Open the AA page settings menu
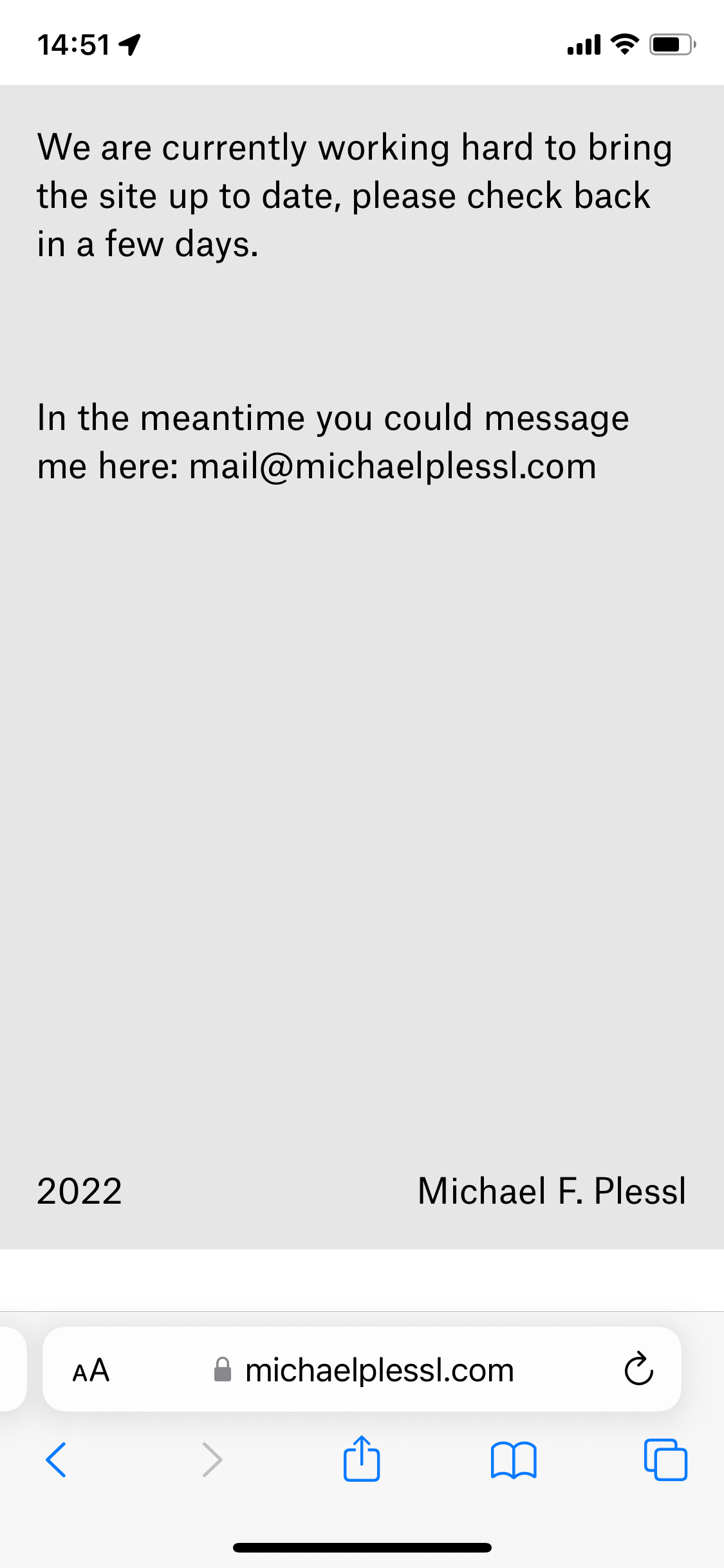Viewport: 724px width, 1568px height. [91, 1370]
